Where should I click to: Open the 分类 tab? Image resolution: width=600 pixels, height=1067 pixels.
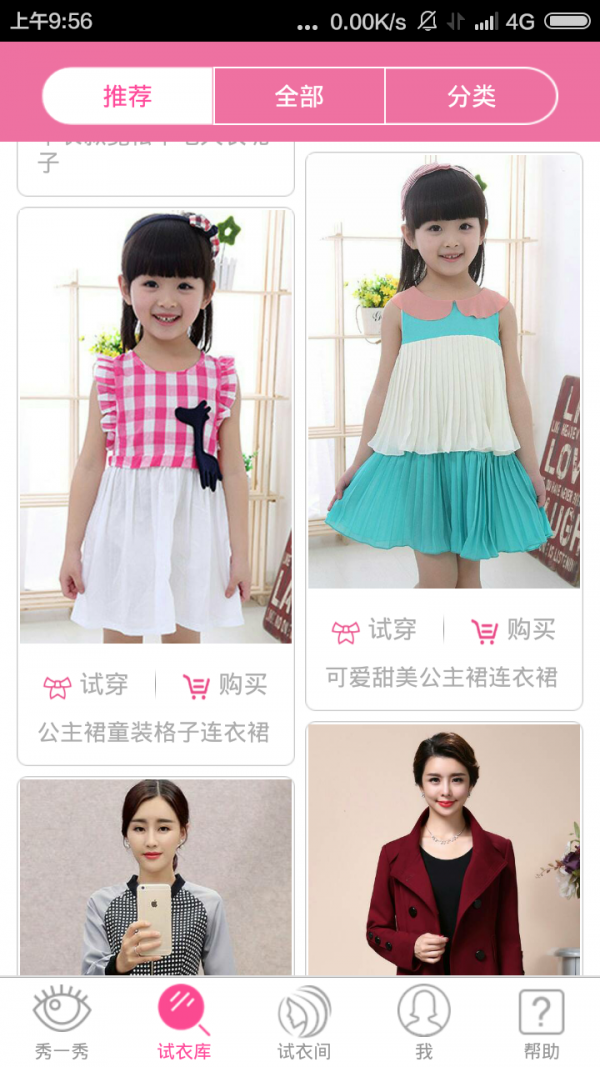[471, 96]
